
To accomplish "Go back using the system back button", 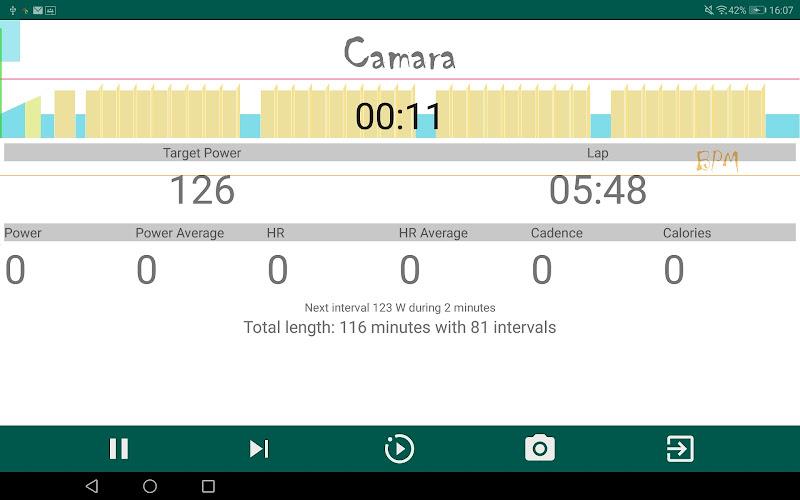I will point(92,486).
